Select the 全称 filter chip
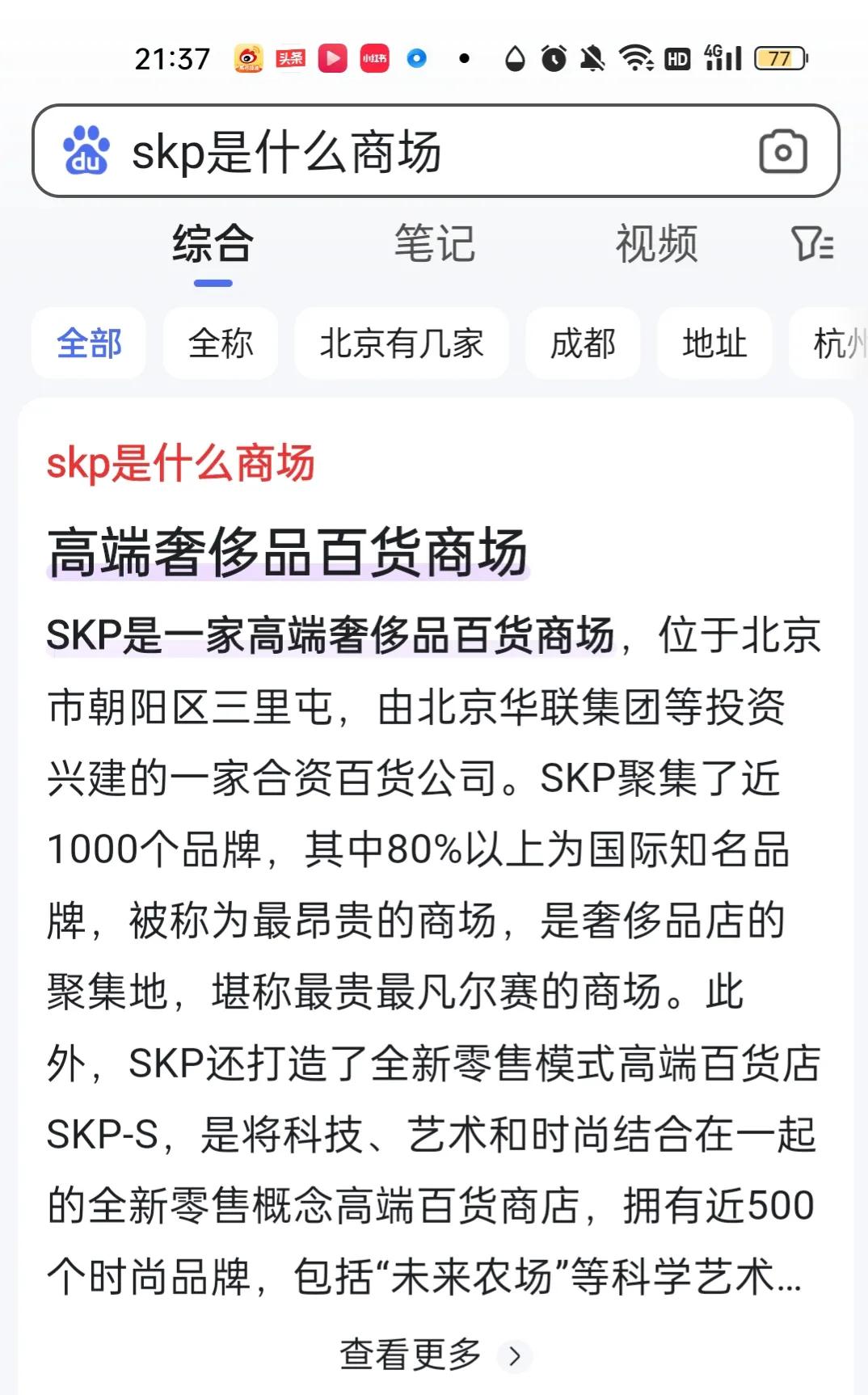The height and width of the screenshot is (1395, 868). [220, 343]
